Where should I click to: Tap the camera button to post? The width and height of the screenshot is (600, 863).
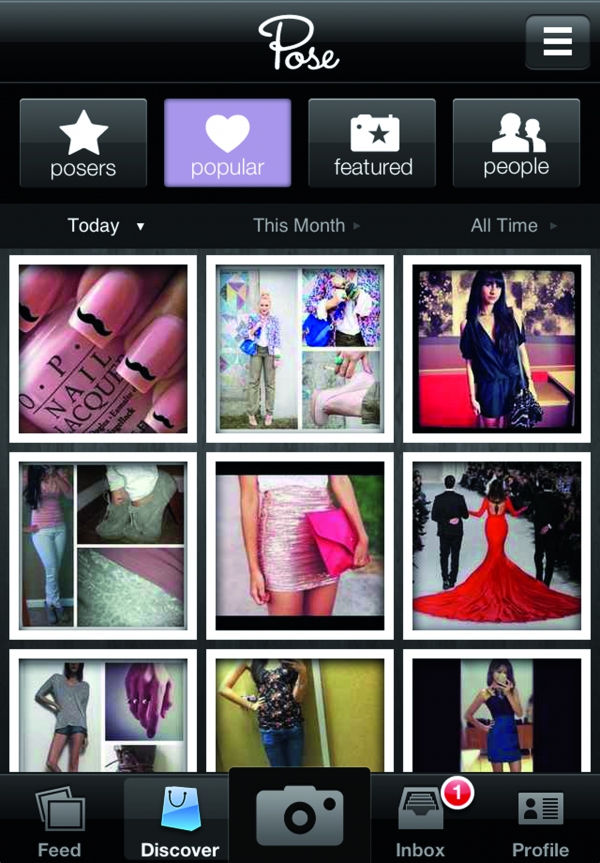[299, 816]
